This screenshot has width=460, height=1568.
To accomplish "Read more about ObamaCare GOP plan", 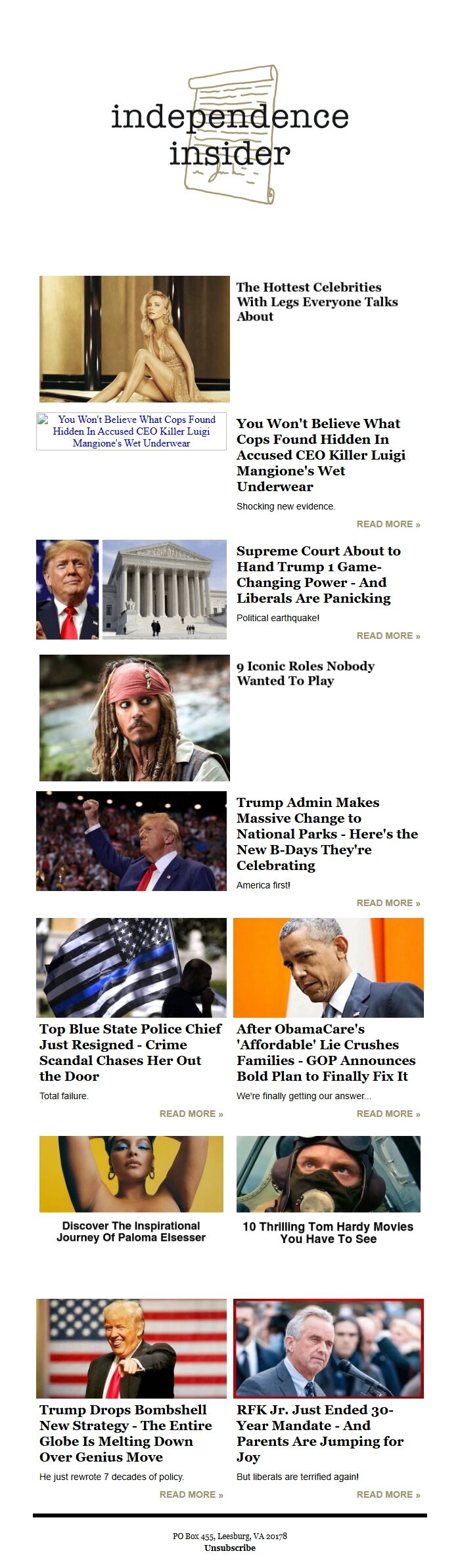I will pos(388,1114).
